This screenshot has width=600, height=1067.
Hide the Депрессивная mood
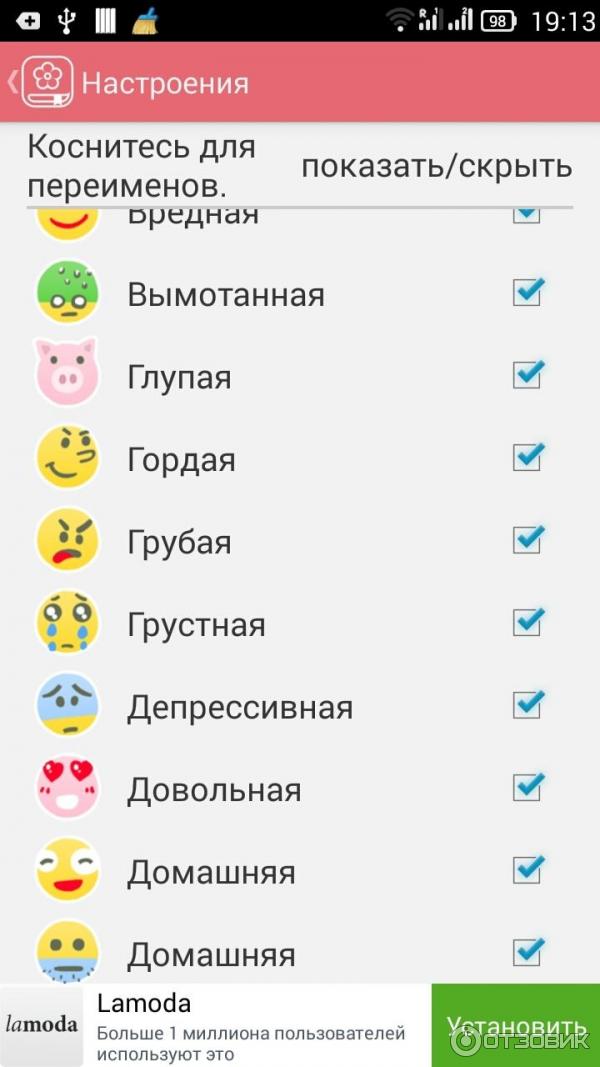pyautogui.click(x=527, y=705)
